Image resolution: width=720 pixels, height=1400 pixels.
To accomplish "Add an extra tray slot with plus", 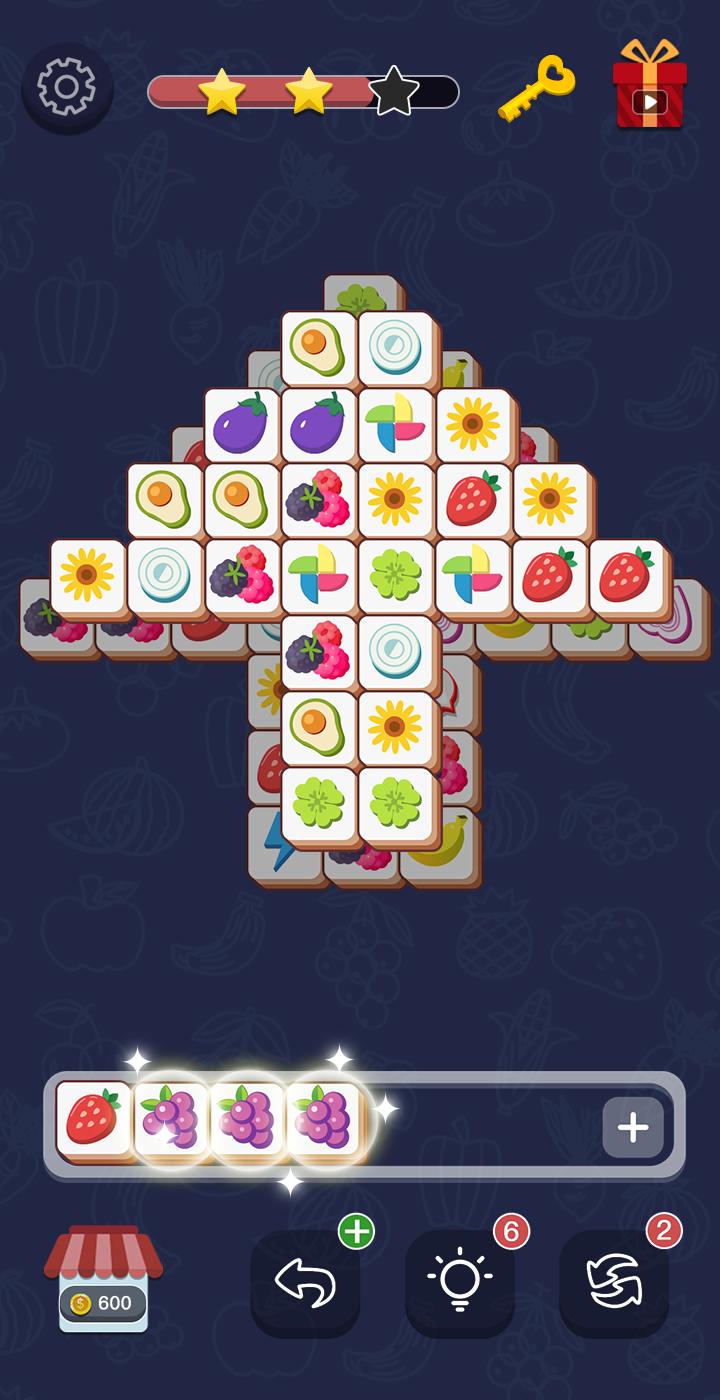I will click(x=633, y=1127).
